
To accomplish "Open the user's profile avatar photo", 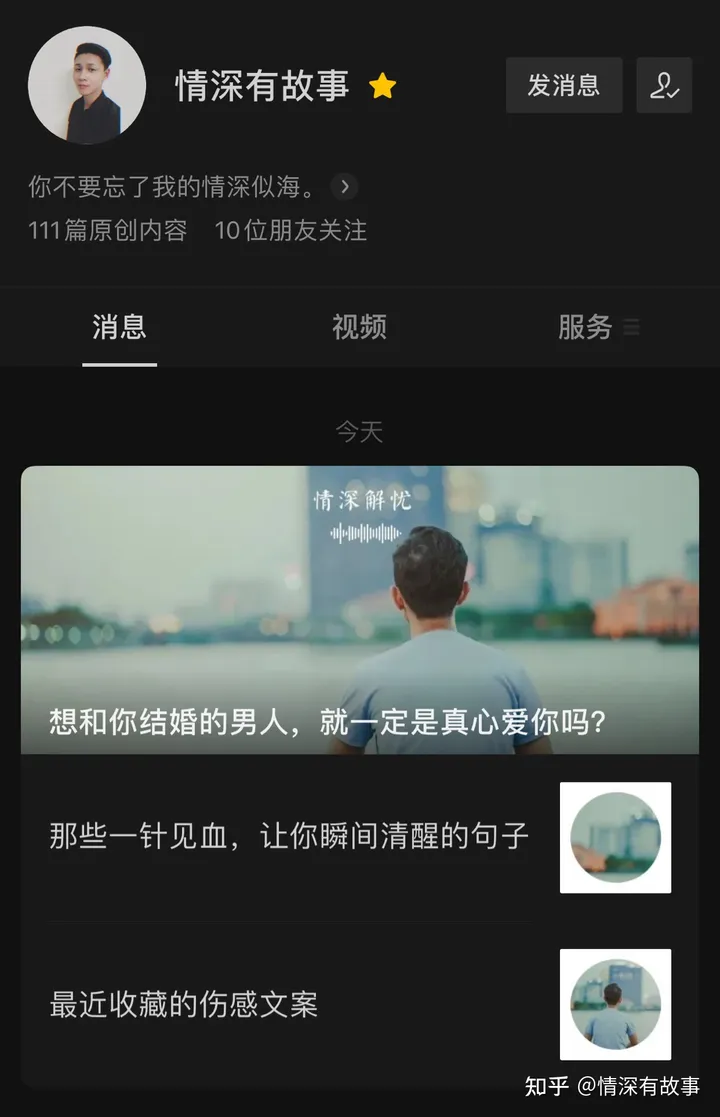I will (86, 85).
